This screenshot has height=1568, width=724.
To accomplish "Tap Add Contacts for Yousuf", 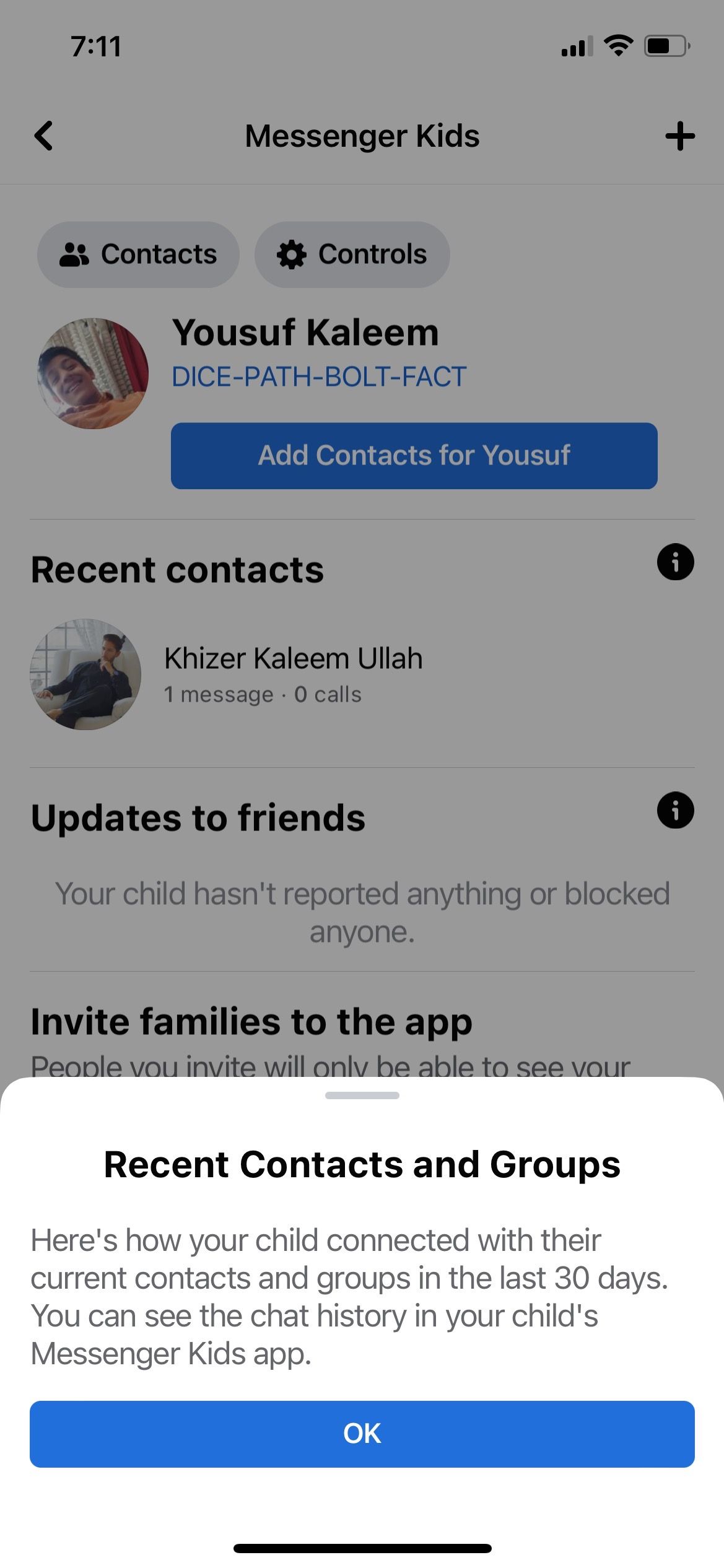I will tap(414, 456).
